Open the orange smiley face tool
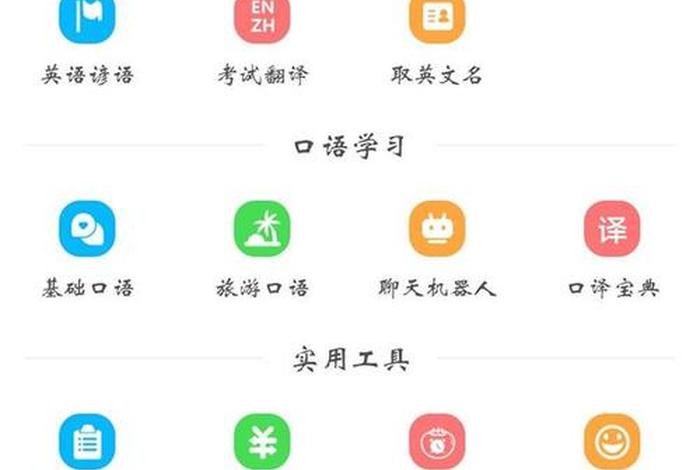The image size is (700, 470). [x=612, y=440]
